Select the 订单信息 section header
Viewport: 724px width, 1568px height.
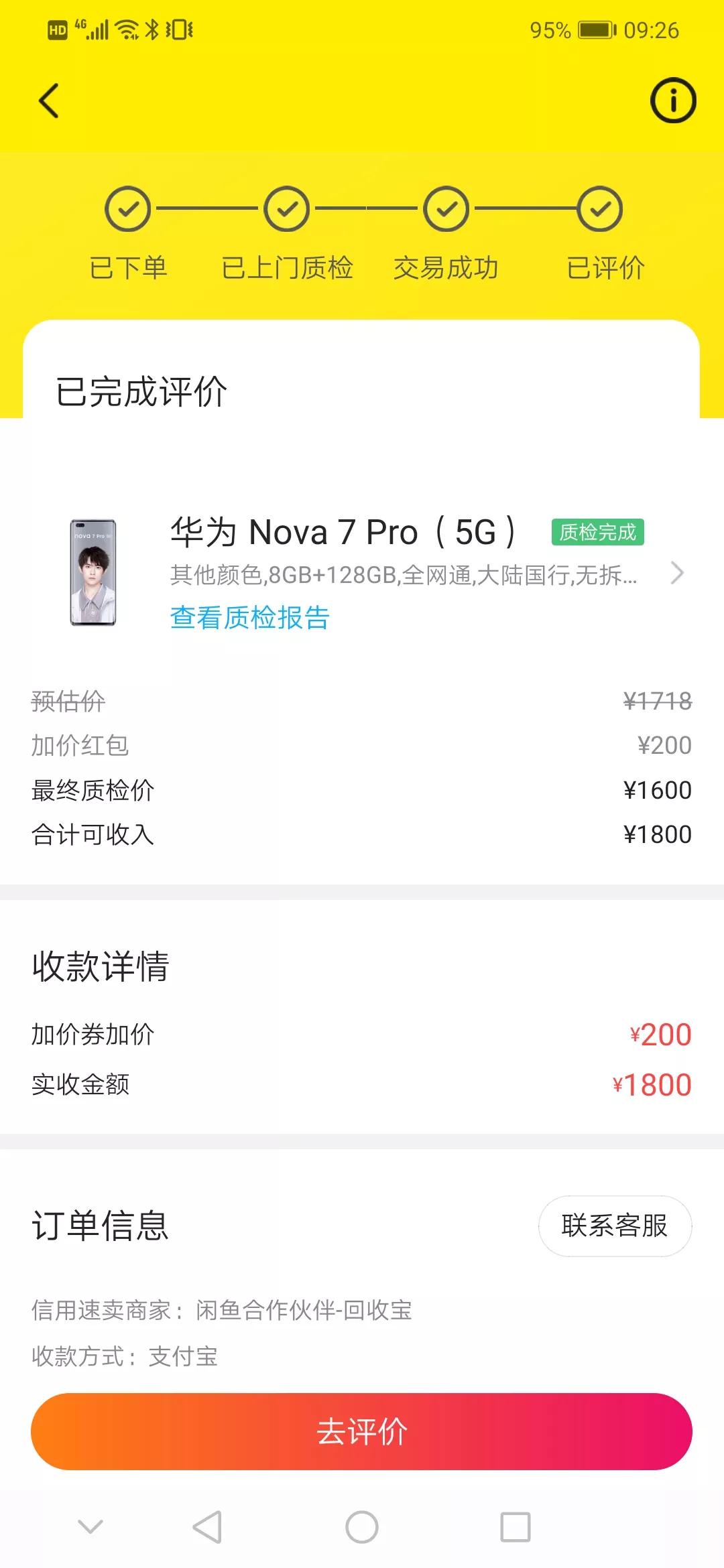(99, 1224)
